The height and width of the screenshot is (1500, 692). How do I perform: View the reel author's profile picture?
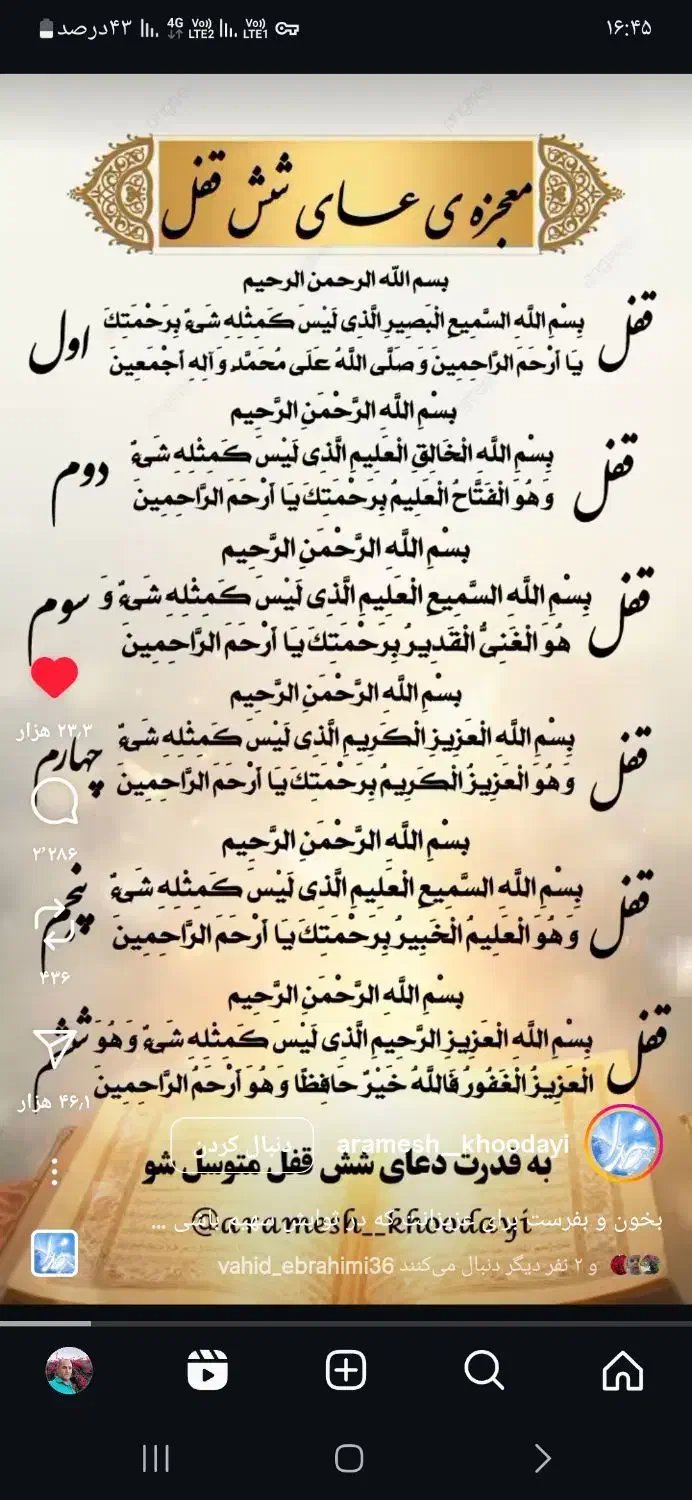[624, 1144]
